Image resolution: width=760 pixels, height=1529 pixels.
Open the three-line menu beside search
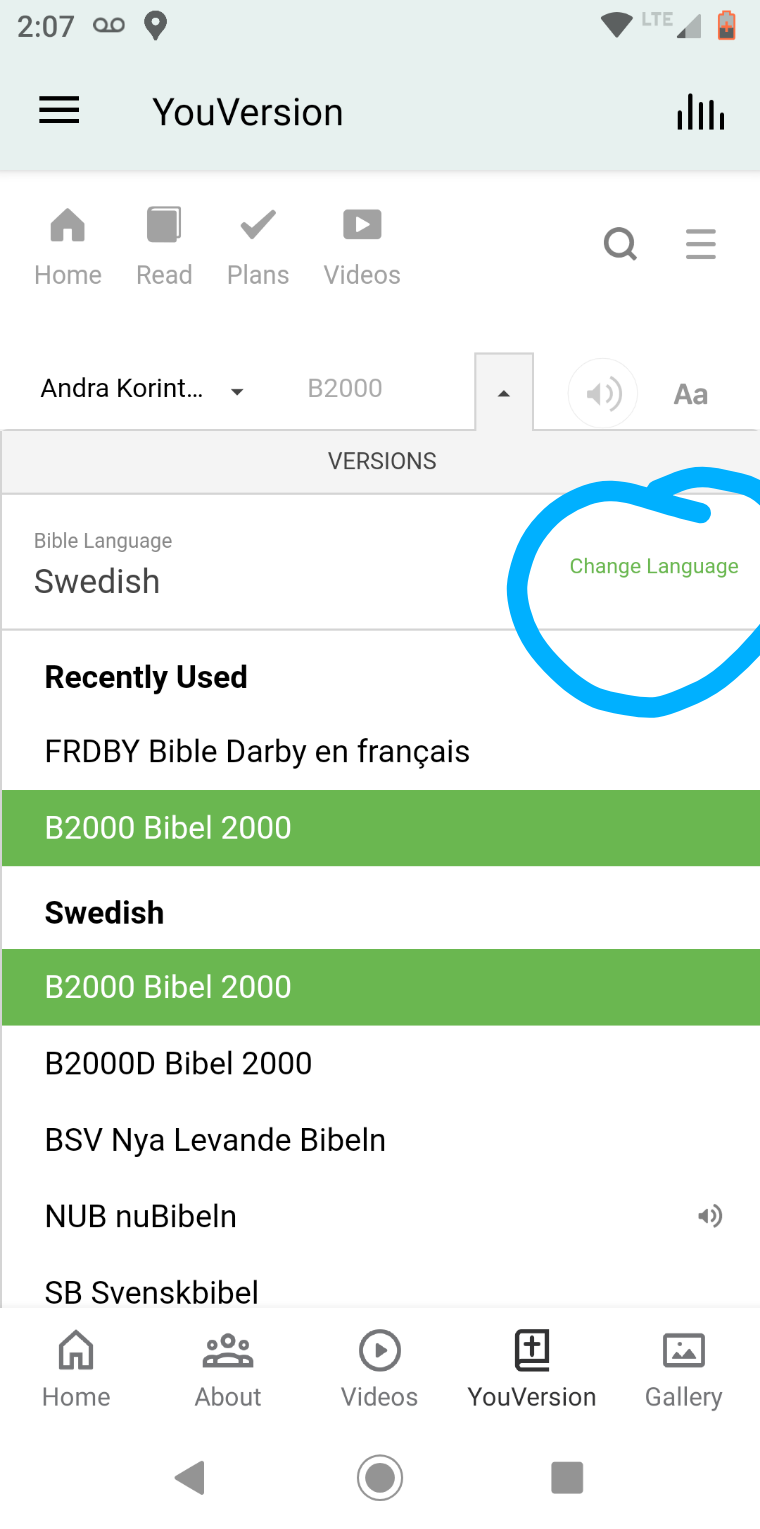tap(700, 244)
